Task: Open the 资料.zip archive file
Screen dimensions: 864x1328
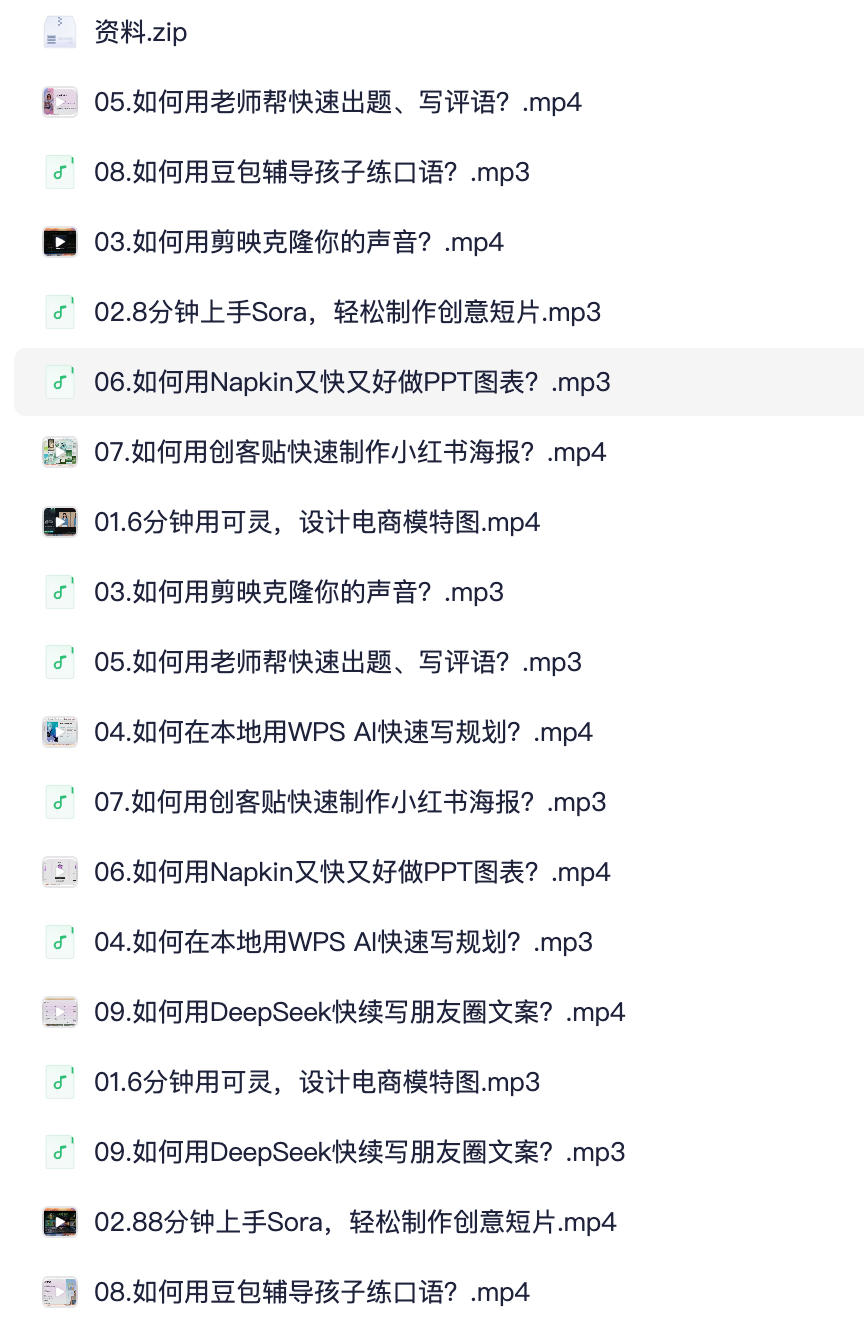Action: pyautogui.click(x=140, y=32)
